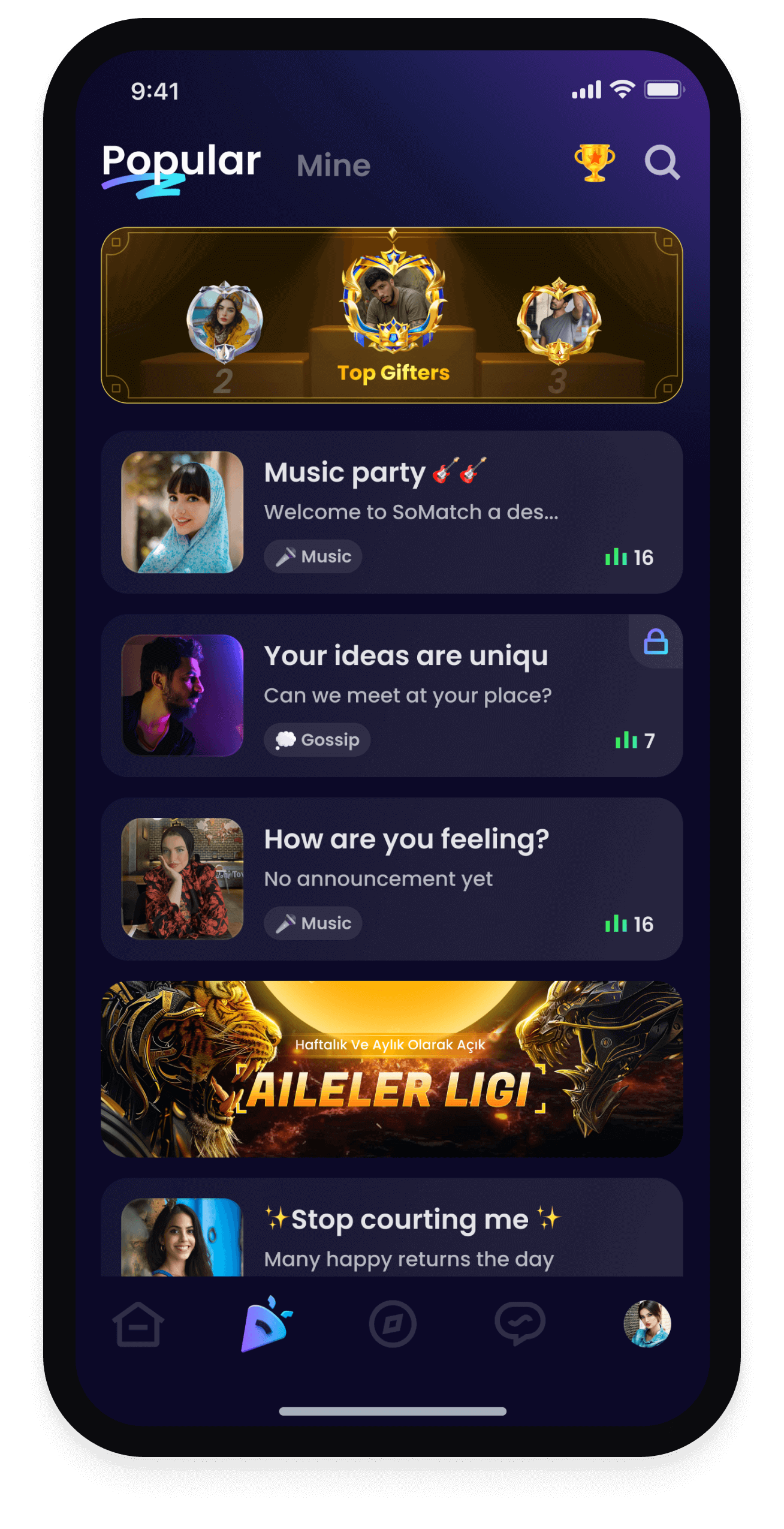Select the Popular tab
784x1529 pixels.
point(181,161)
